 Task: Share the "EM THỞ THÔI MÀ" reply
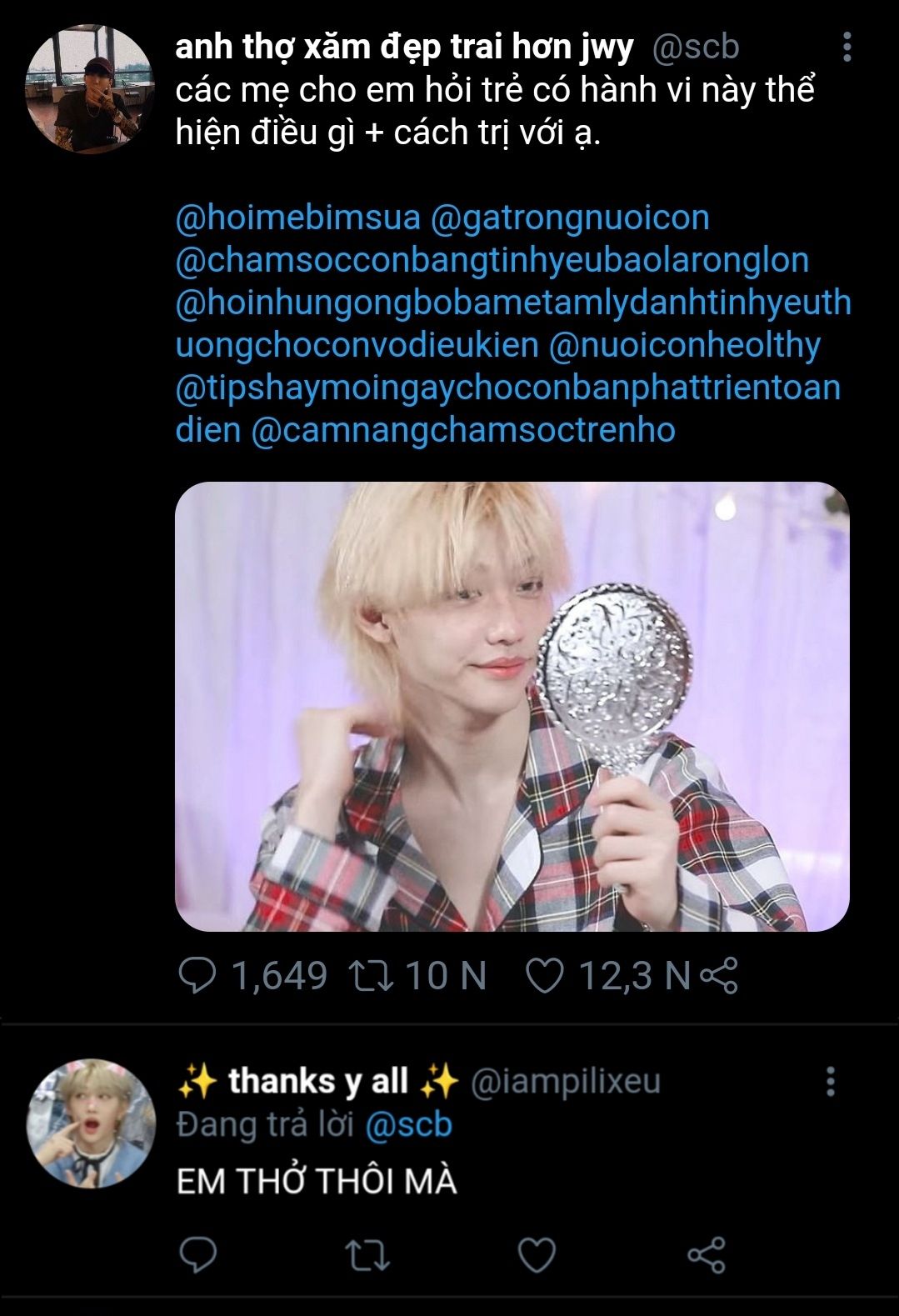coord(707,1255)
